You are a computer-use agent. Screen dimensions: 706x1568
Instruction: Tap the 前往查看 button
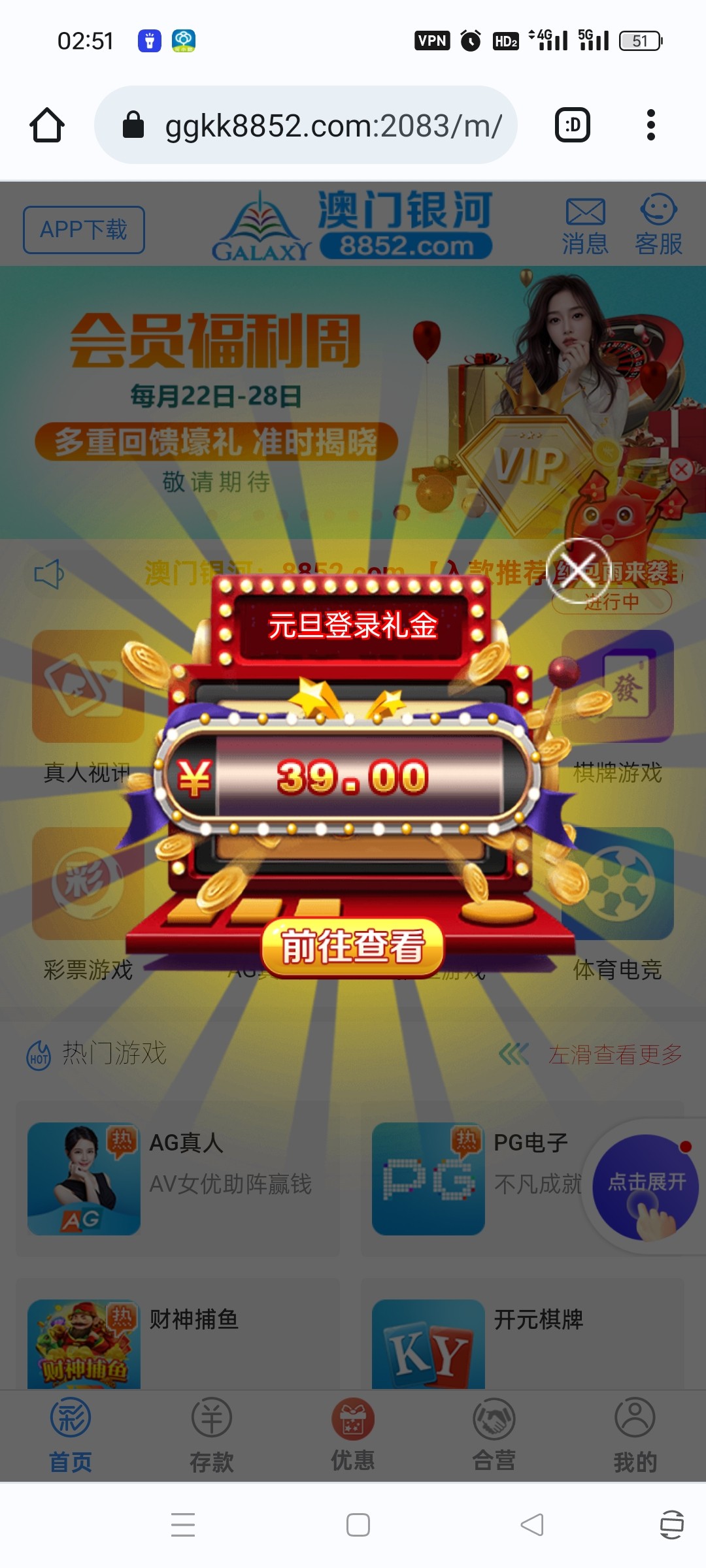353,947
